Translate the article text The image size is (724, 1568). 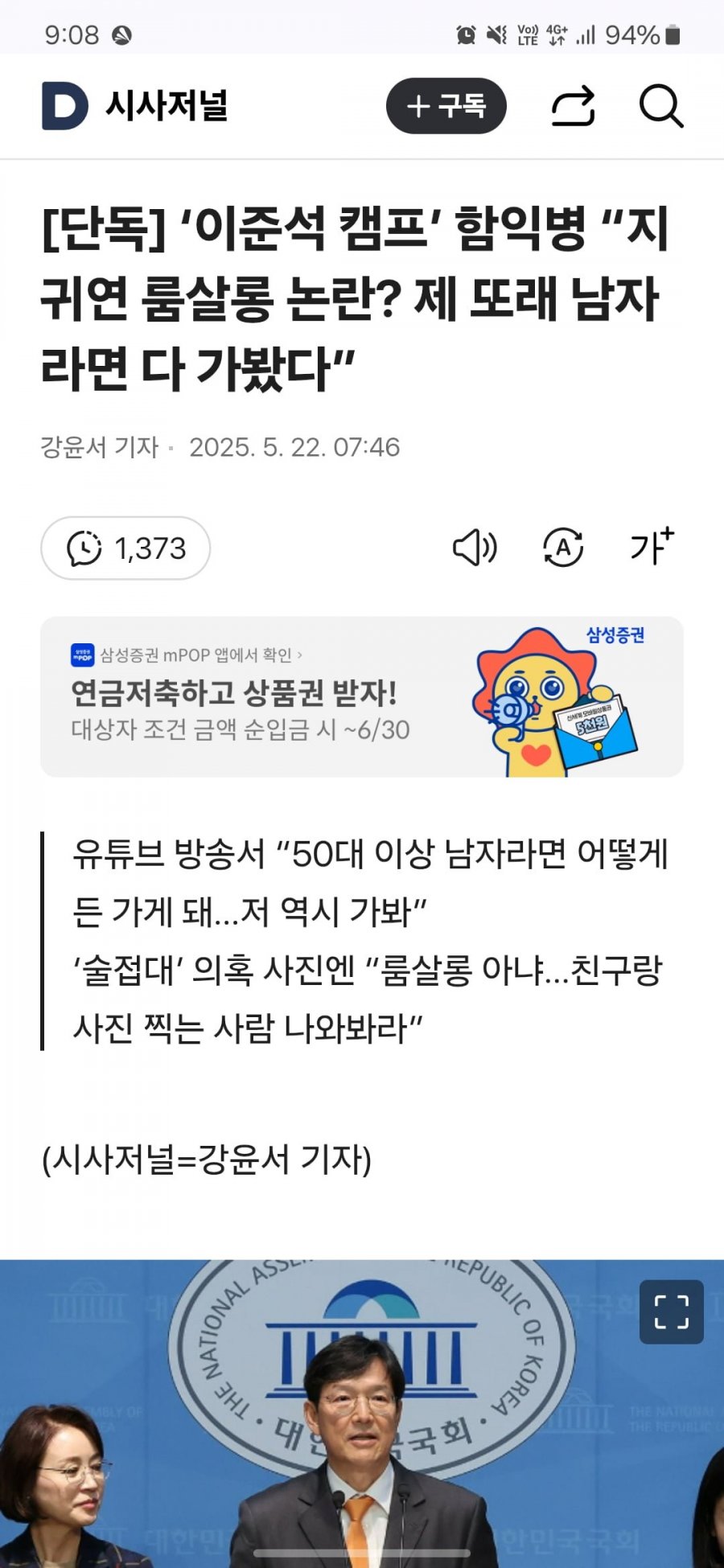point(563,548)
